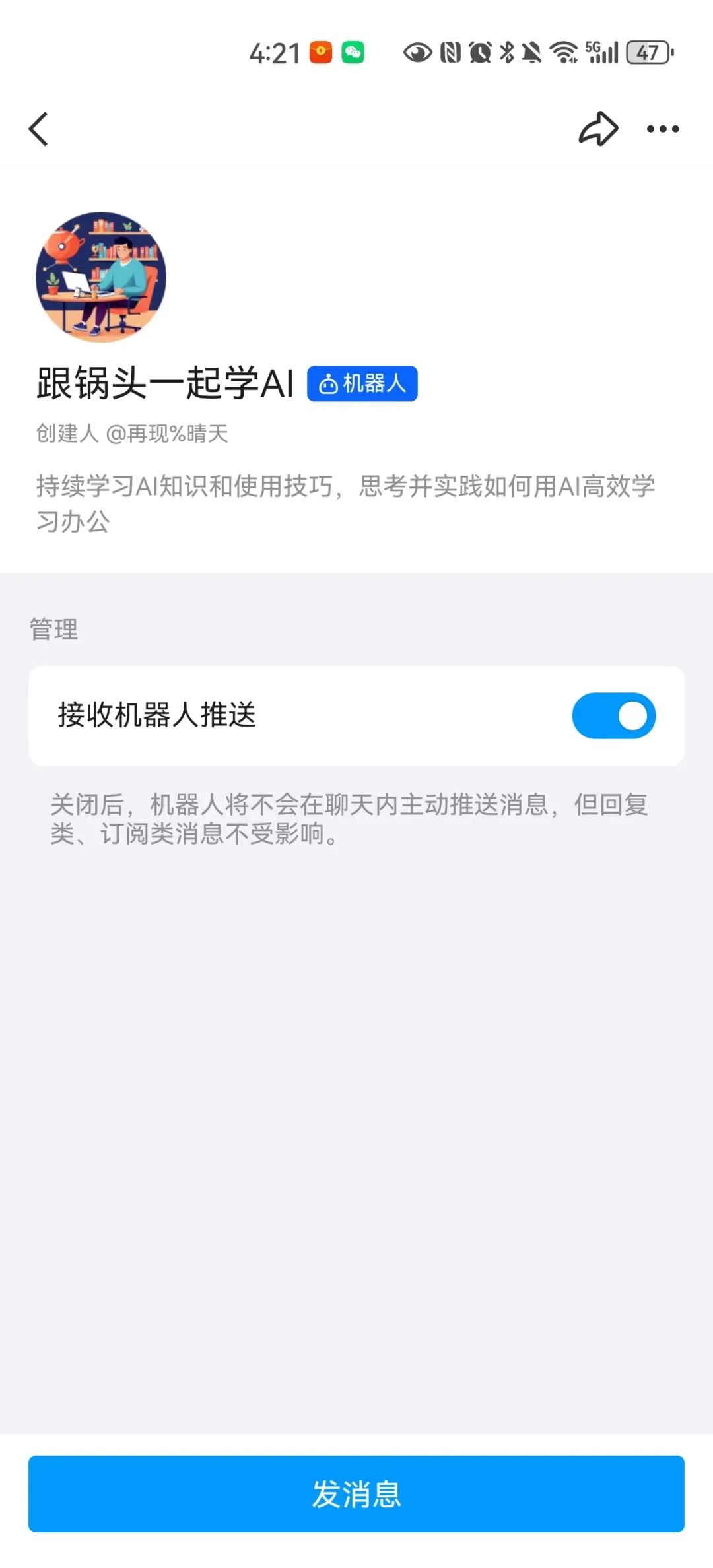Screen dimensions: 713x1568
Task: View the robot's profile avatar
Action: (x=101, y=277)
